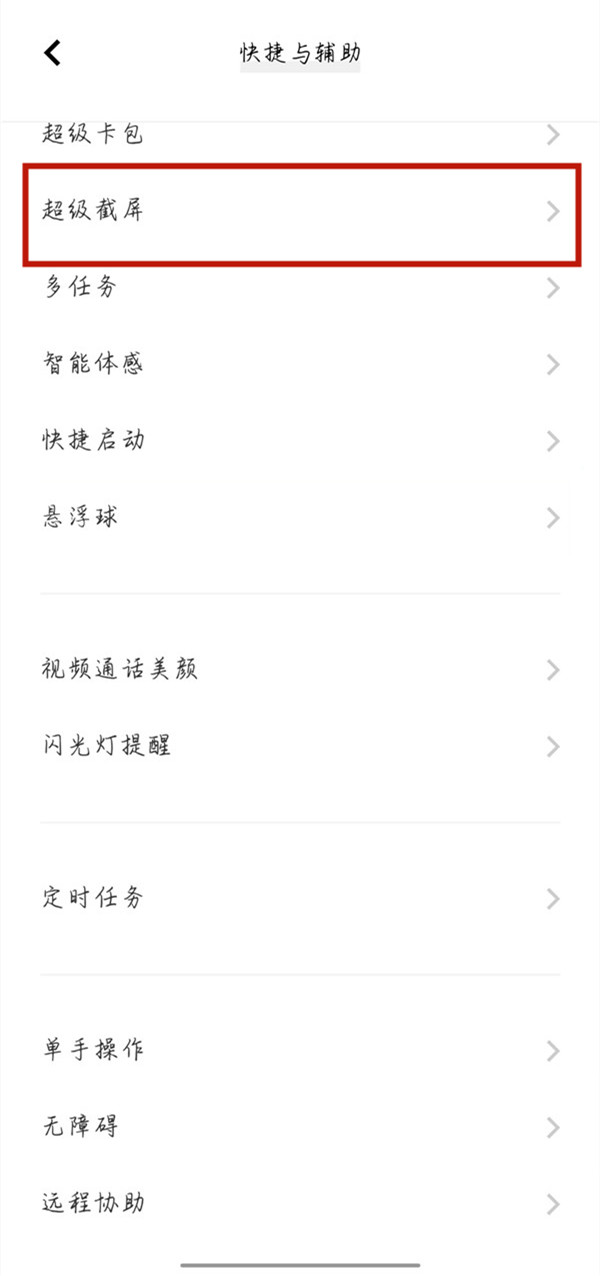Open the 超级截屏 row
The height and width of the screenshot is (1276, 600).
click(x=300, y=211)
